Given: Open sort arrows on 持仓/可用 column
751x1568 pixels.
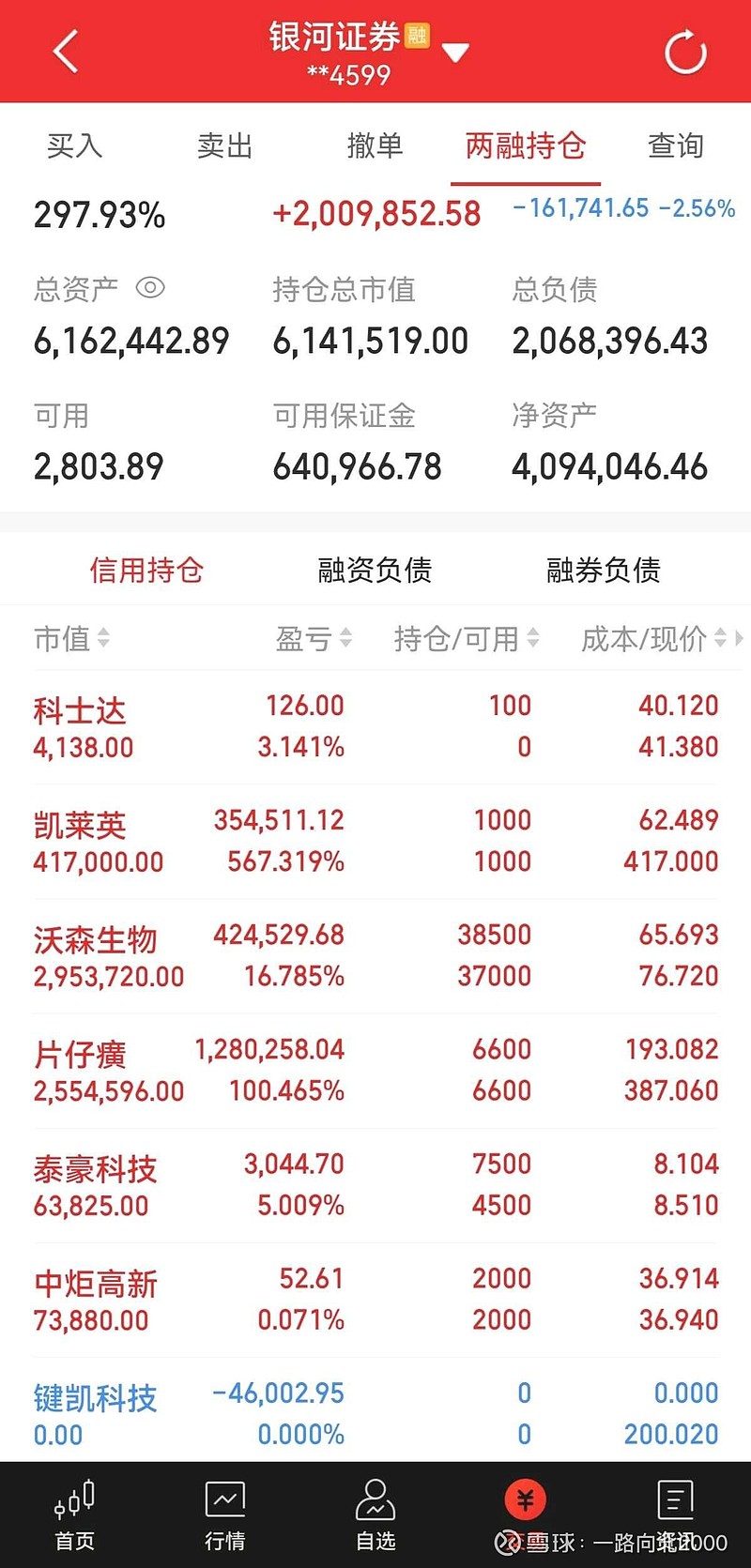Looking at the screenshot, I should 534,639.
